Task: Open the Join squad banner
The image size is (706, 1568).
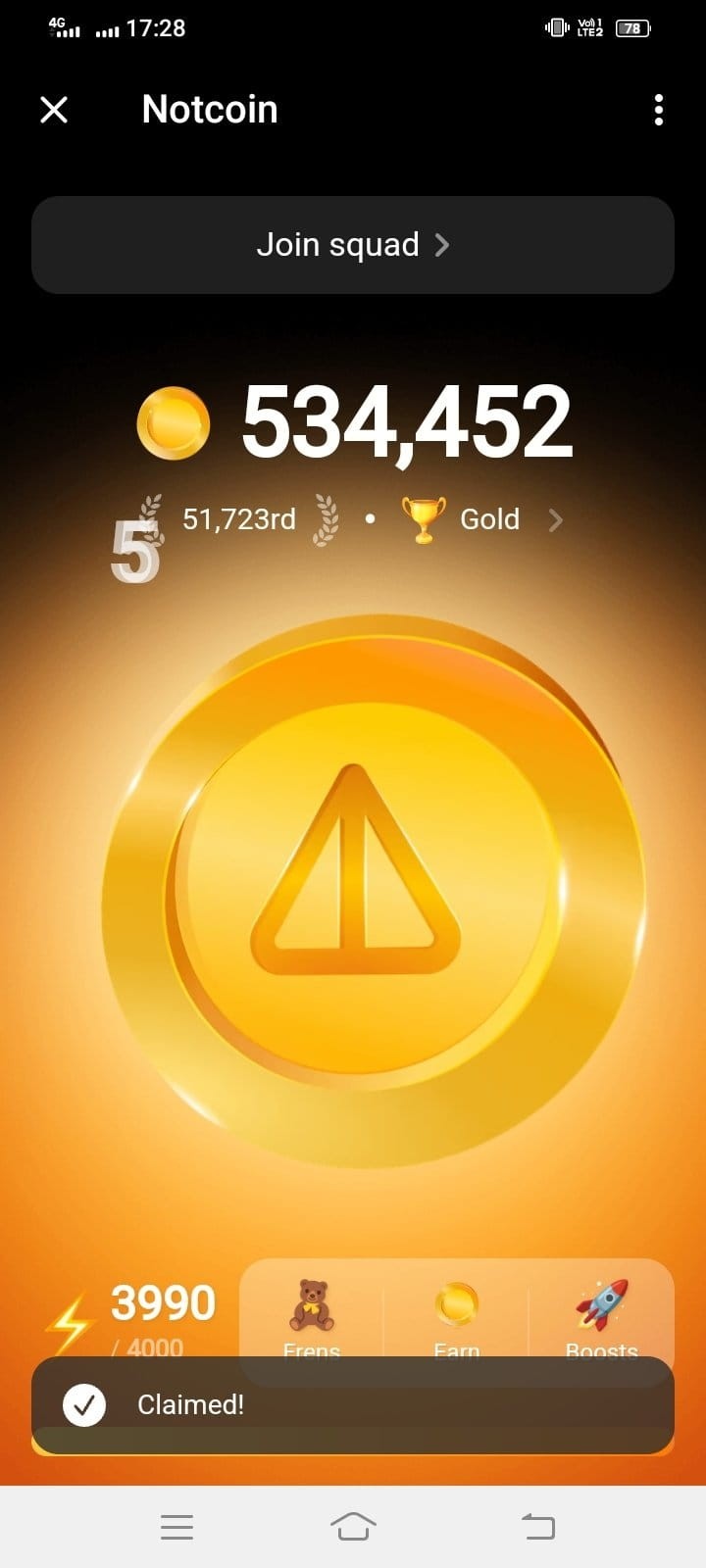Action: 353,245
